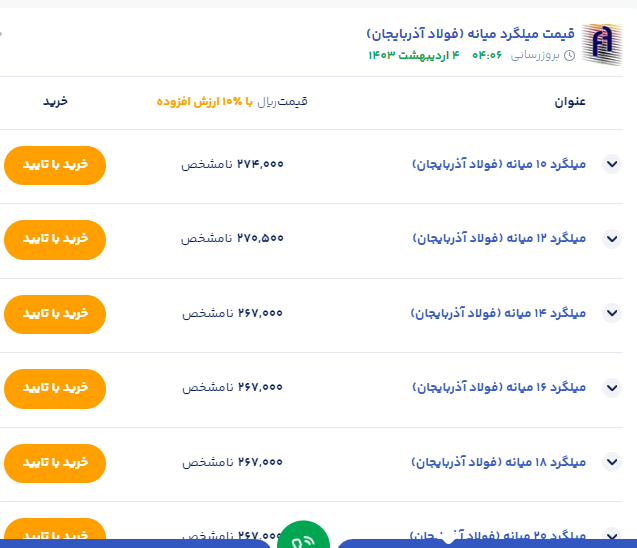This screenshot has width=637, height=548.
Task: Expand the میلگرد ۱۰ میانه row chevron
Action: pyautogui.click(x=612, y=164)
